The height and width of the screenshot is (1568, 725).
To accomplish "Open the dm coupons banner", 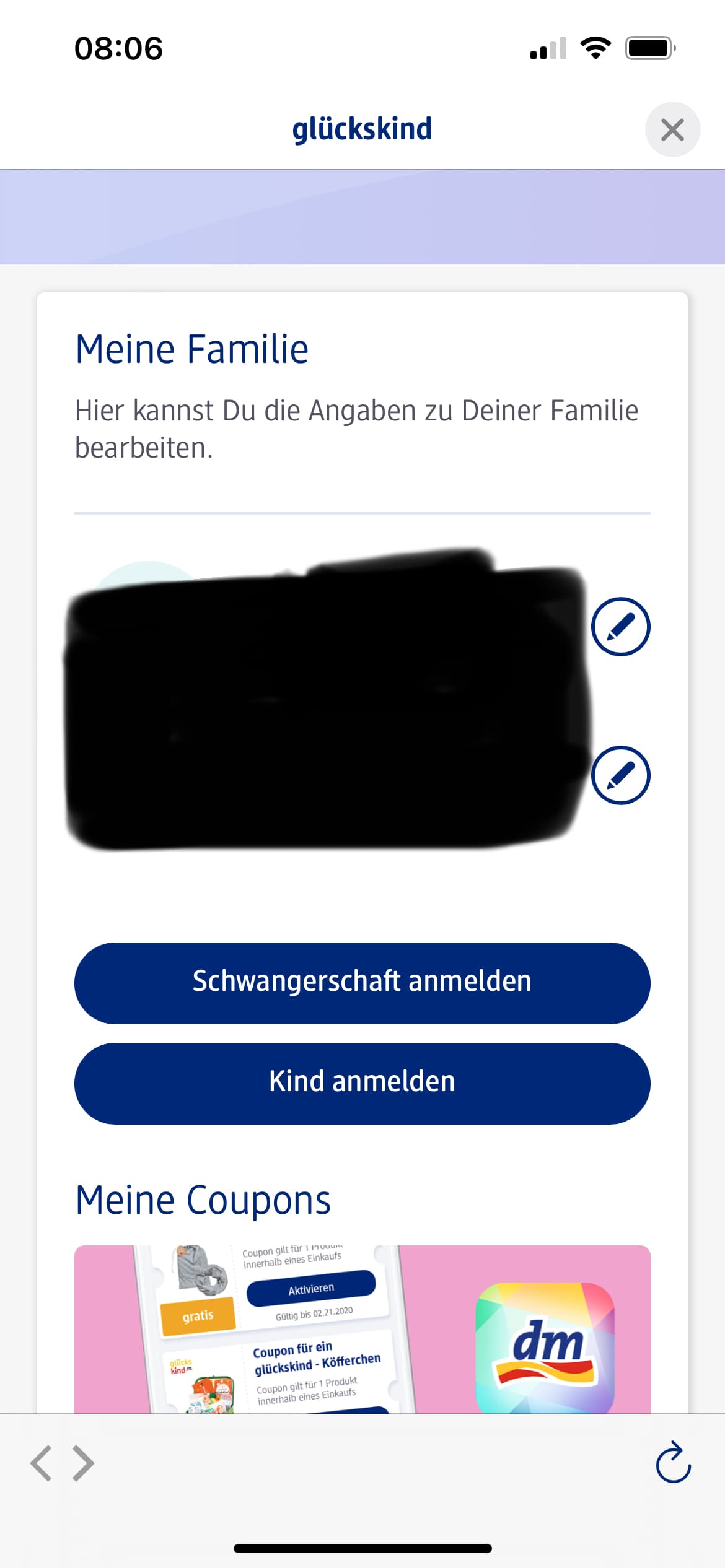I will (362, 1329).
